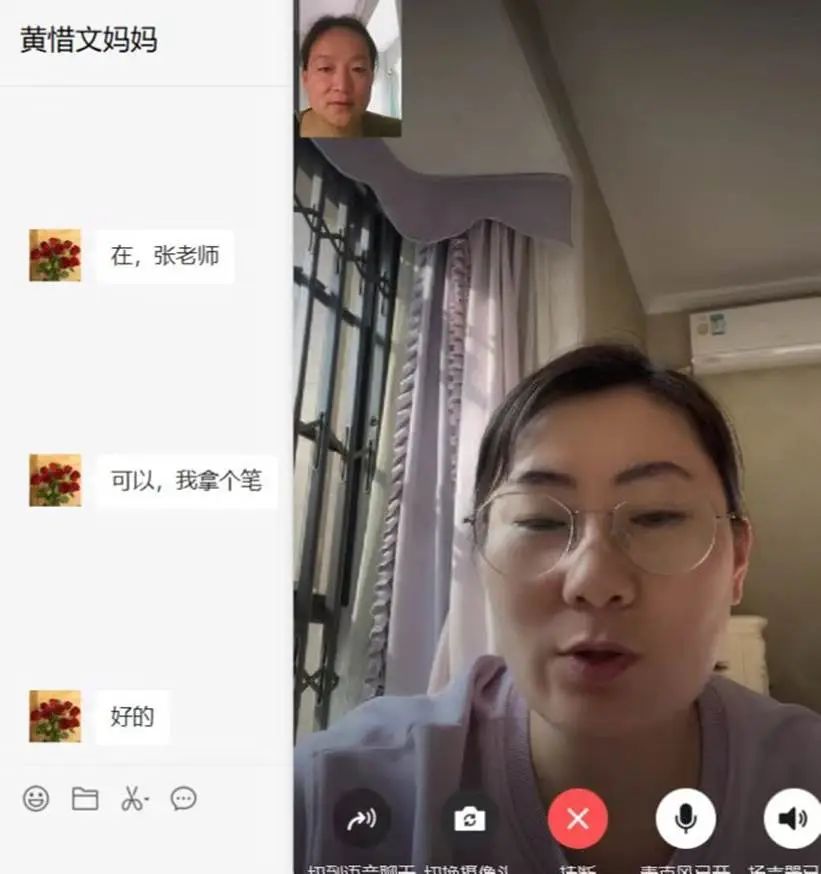Toggle the speaker
Screen dimensions: 821x874
(x=792, y=819)
